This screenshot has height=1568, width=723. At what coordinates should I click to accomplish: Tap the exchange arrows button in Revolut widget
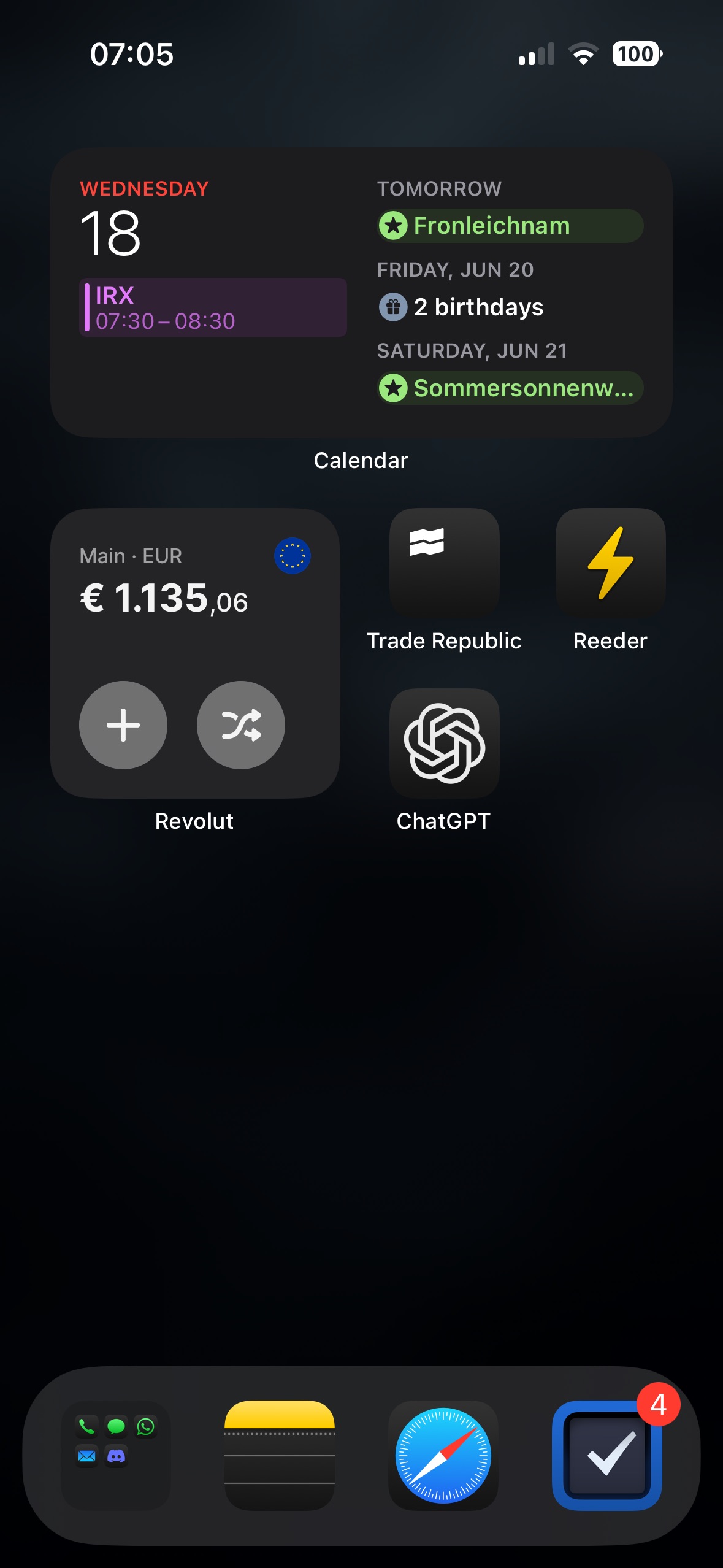[241, 725]
